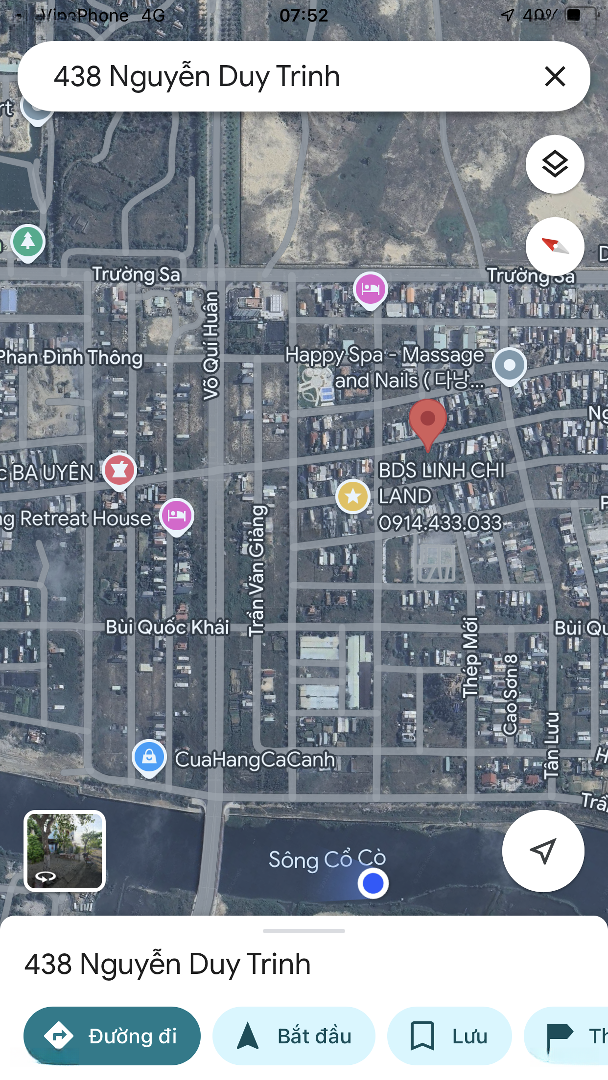Get directions with Đường đi

[x=112, y=1036]
